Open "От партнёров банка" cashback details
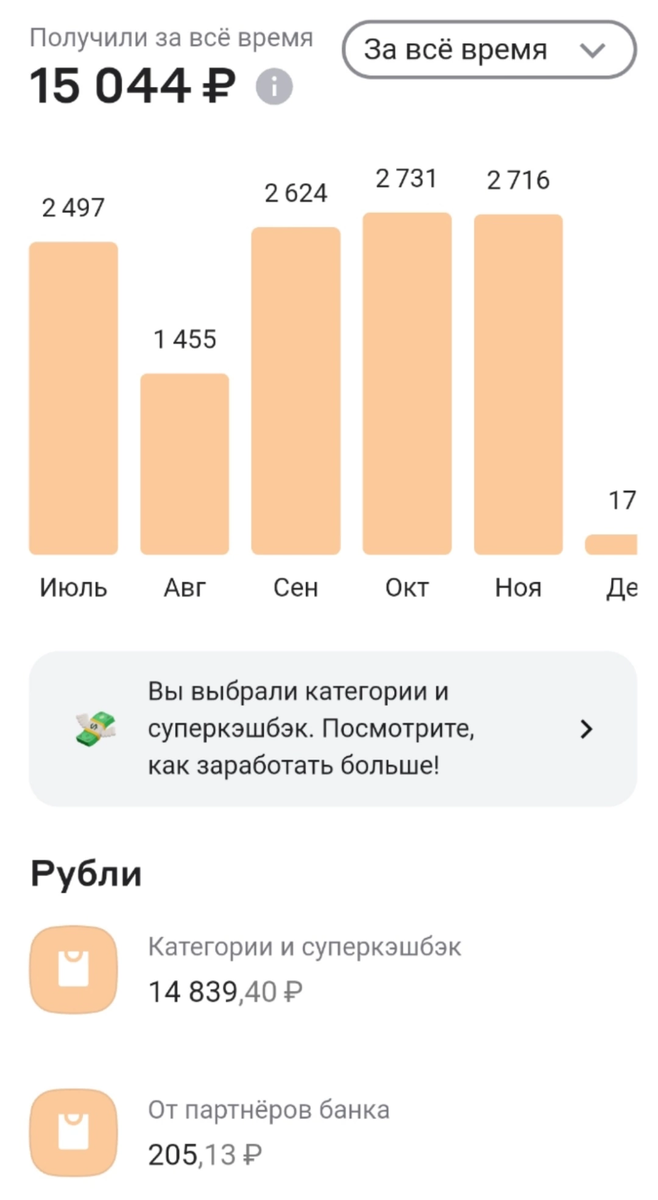The width and height of the screenshot is (658, 1200). 269,1132
